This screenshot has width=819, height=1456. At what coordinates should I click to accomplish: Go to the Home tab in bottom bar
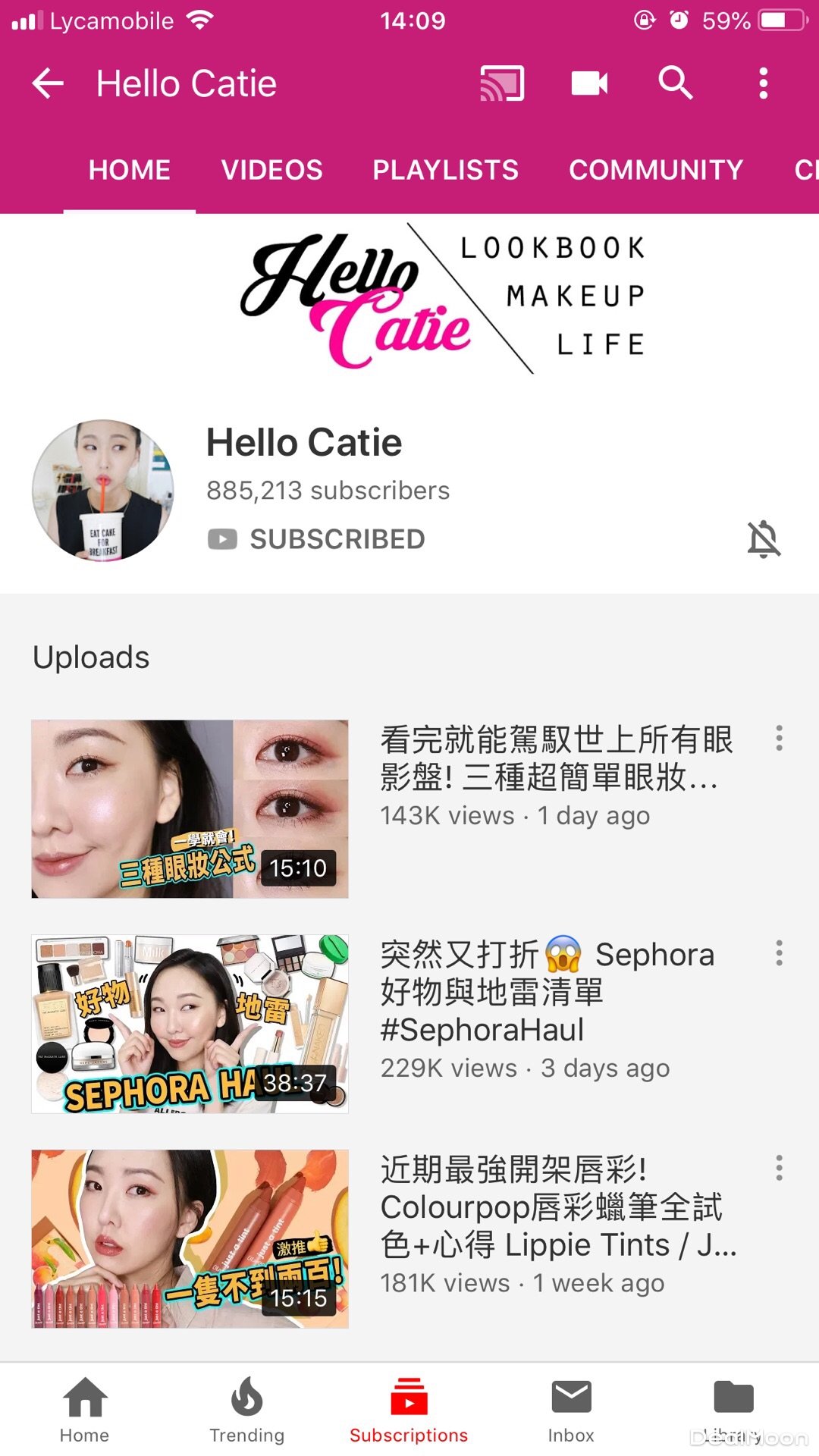84,1410
